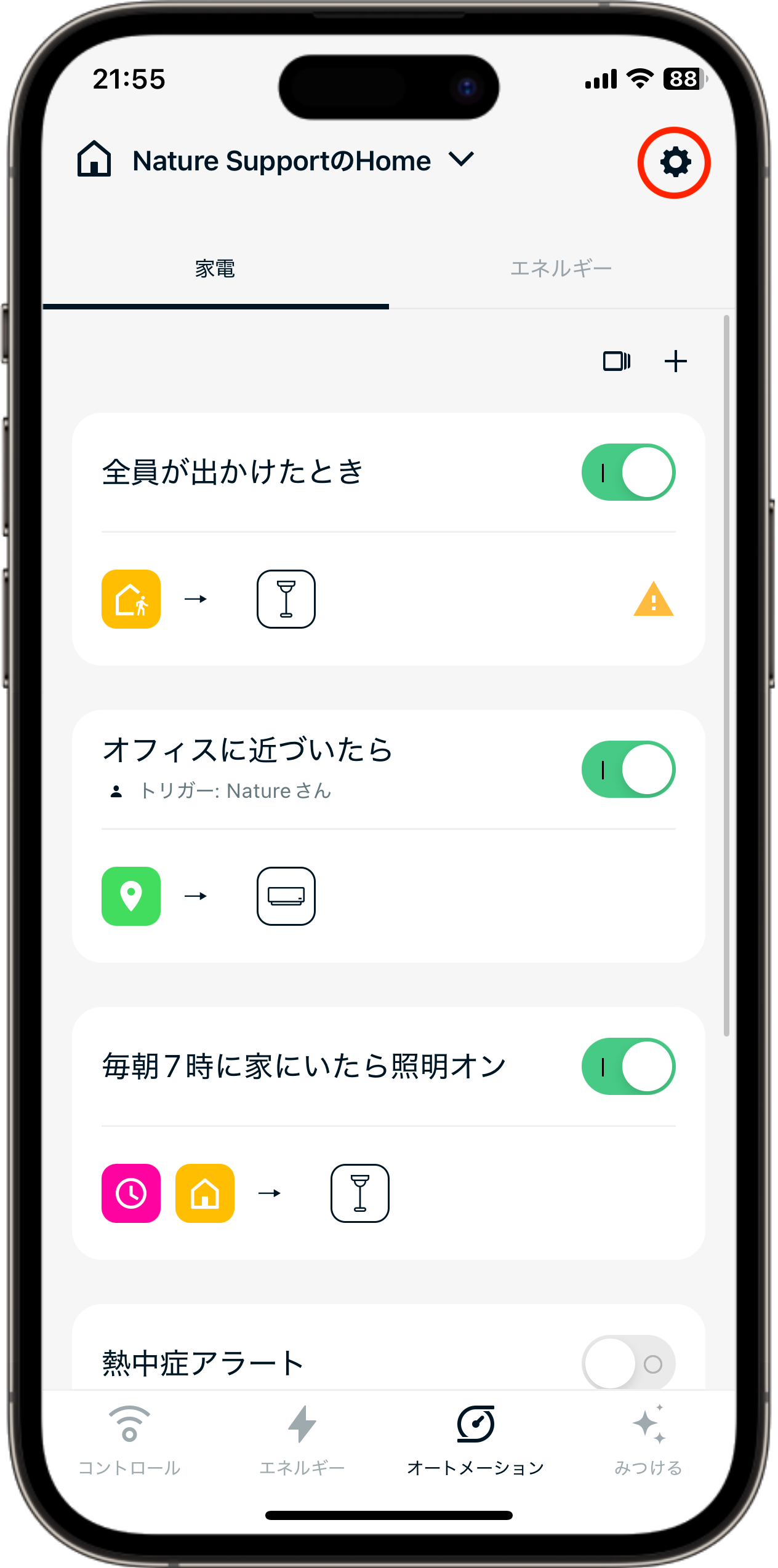Disable the 全員が出かけたとき automation toggle
778x1568 pixels.
point(628,472)
